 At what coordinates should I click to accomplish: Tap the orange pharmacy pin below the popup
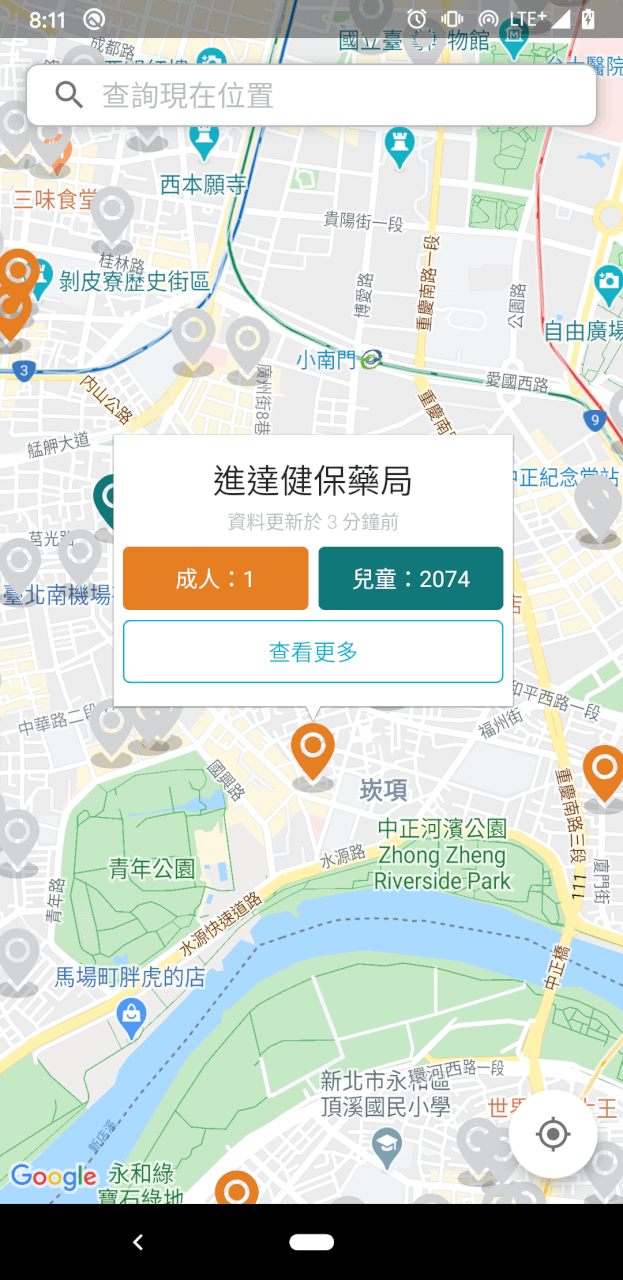pos(313,752)
